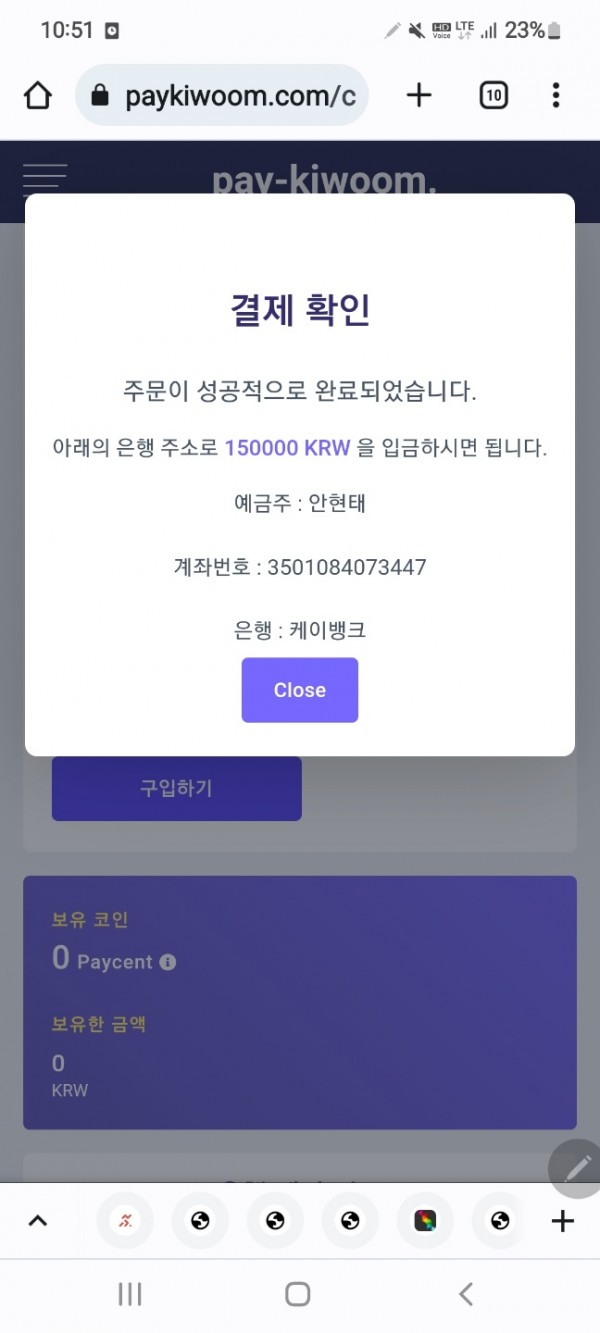Open the recent apps view

130,1294
